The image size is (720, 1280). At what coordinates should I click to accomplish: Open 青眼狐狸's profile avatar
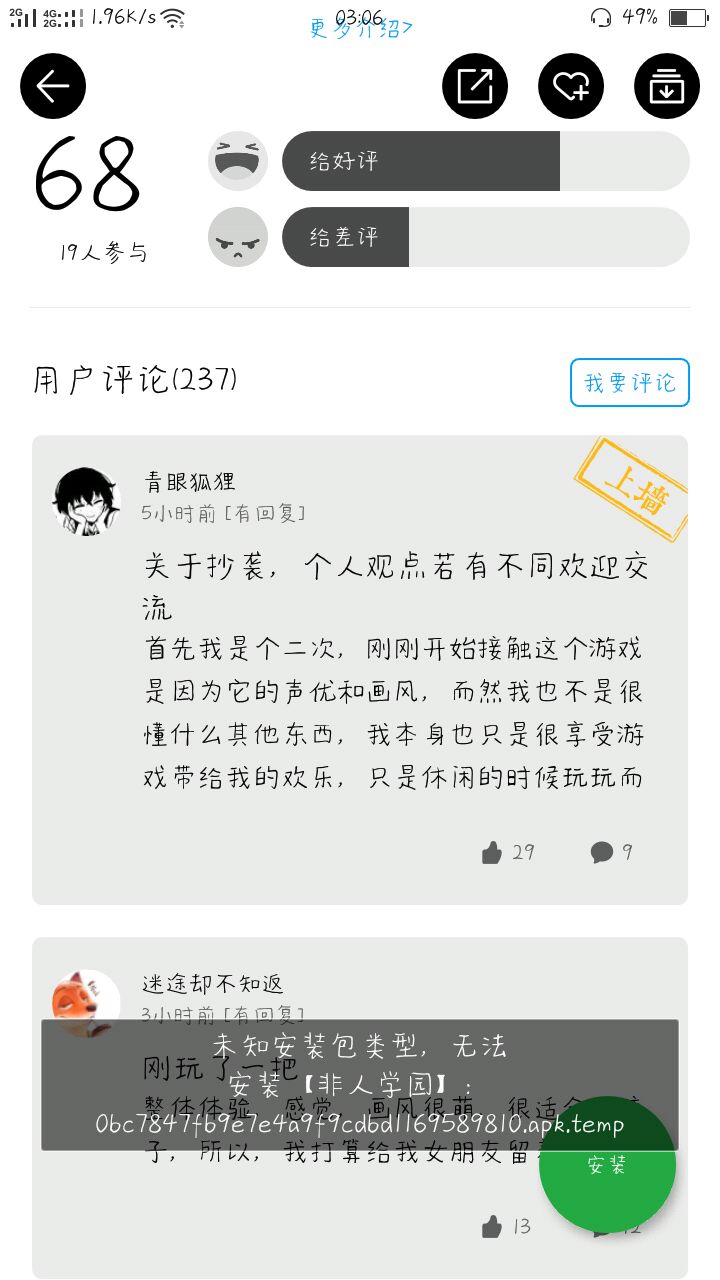point(87,500)
